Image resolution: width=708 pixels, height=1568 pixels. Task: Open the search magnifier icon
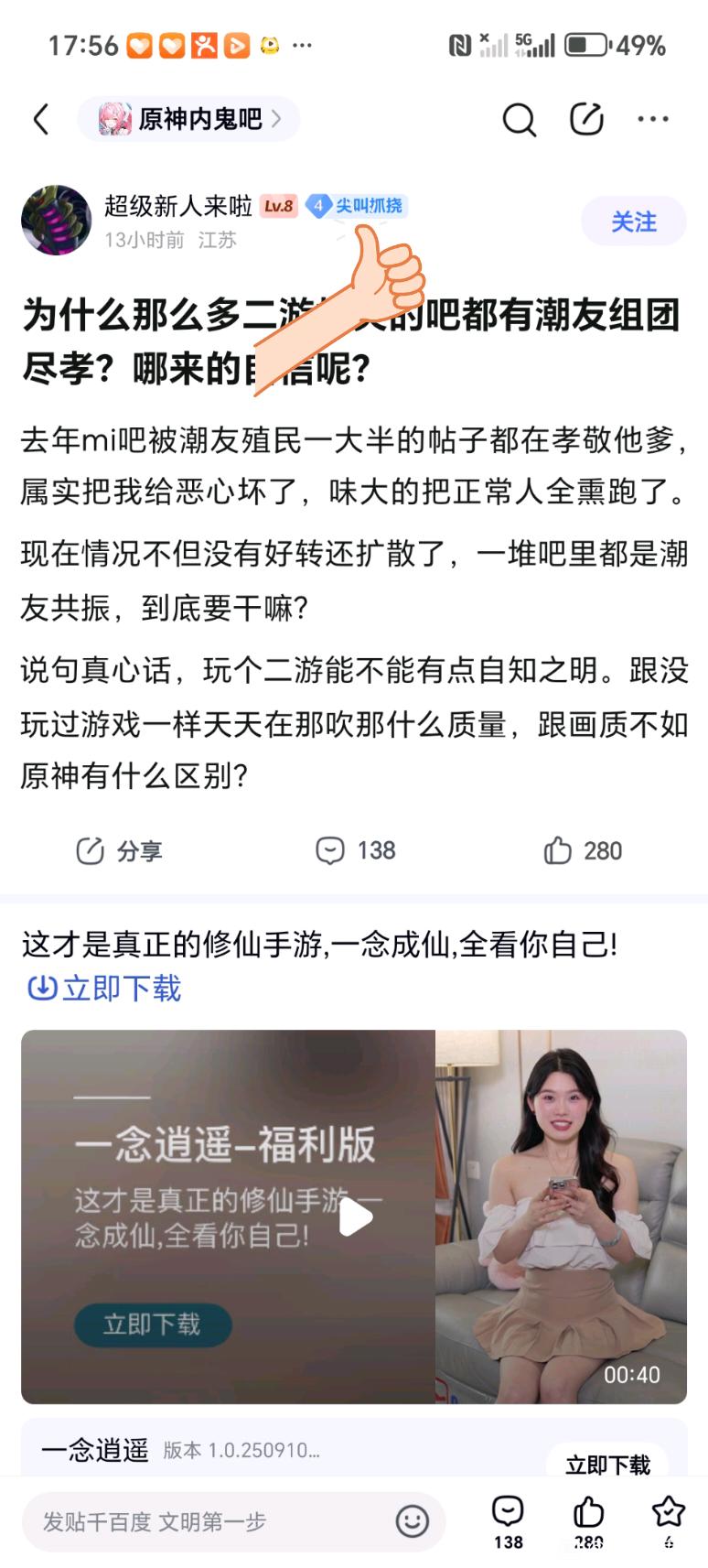(x=519, y=119)
